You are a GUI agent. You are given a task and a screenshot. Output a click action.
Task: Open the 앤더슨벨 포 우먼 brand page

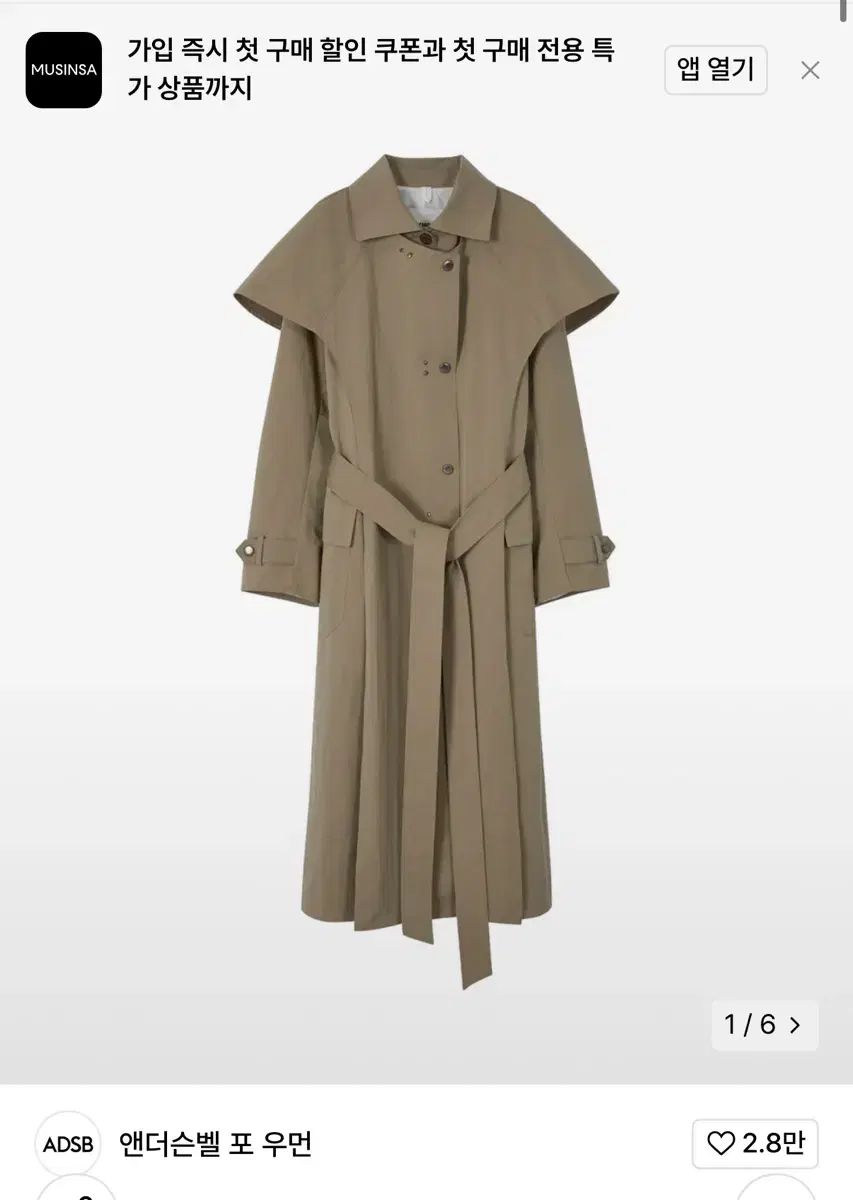[215, 1144]
